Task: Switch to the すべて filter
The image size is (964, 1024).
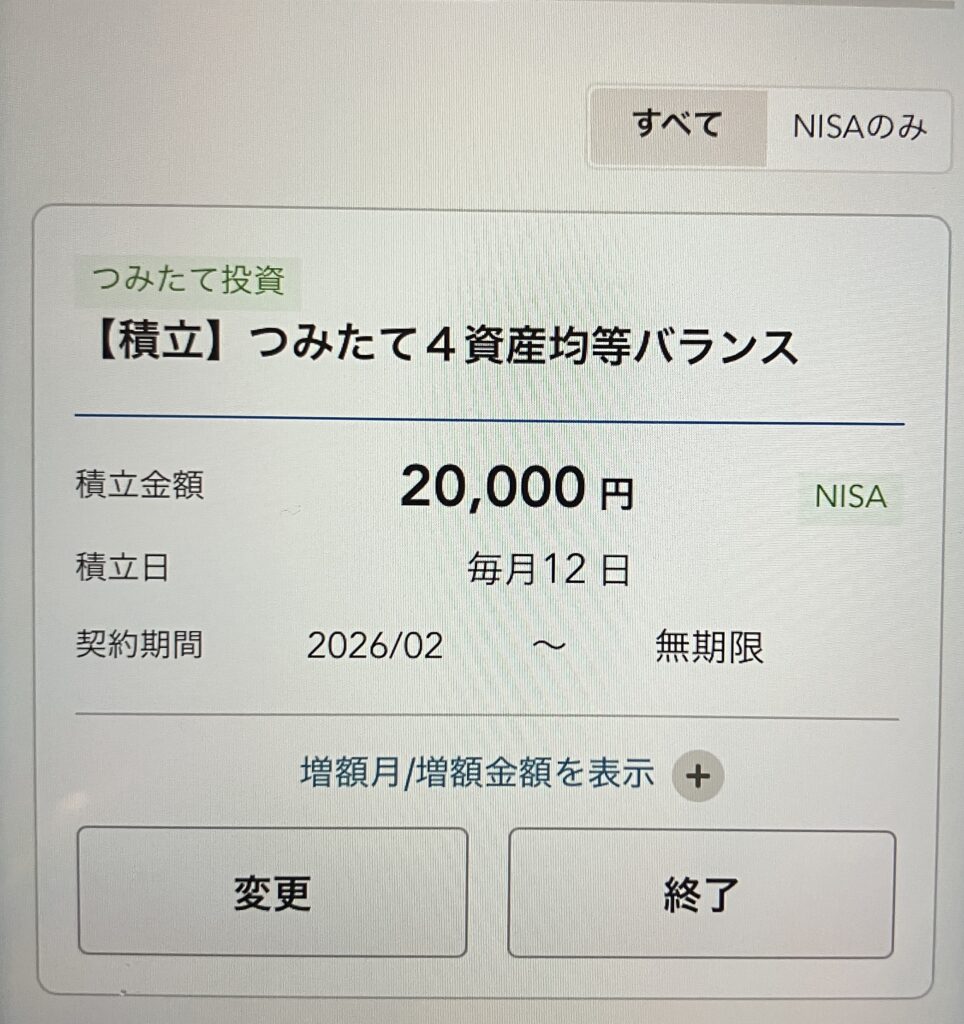Action: pos(677,128)
